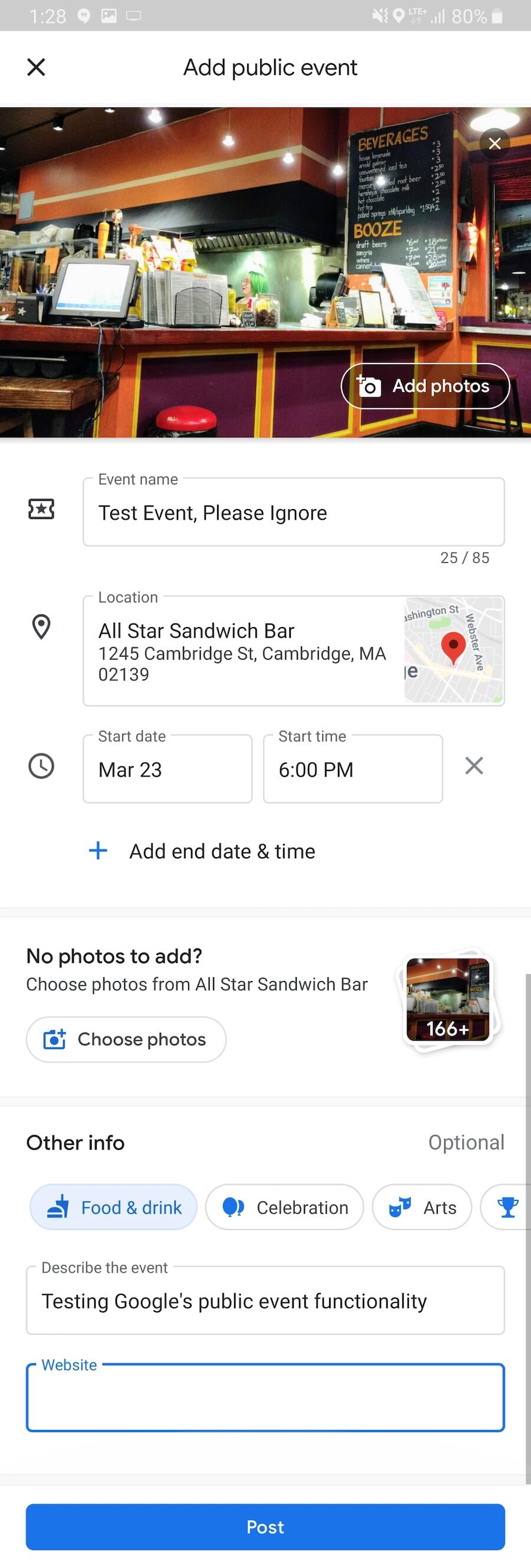Open the Start date picker

tap(168, 769)
